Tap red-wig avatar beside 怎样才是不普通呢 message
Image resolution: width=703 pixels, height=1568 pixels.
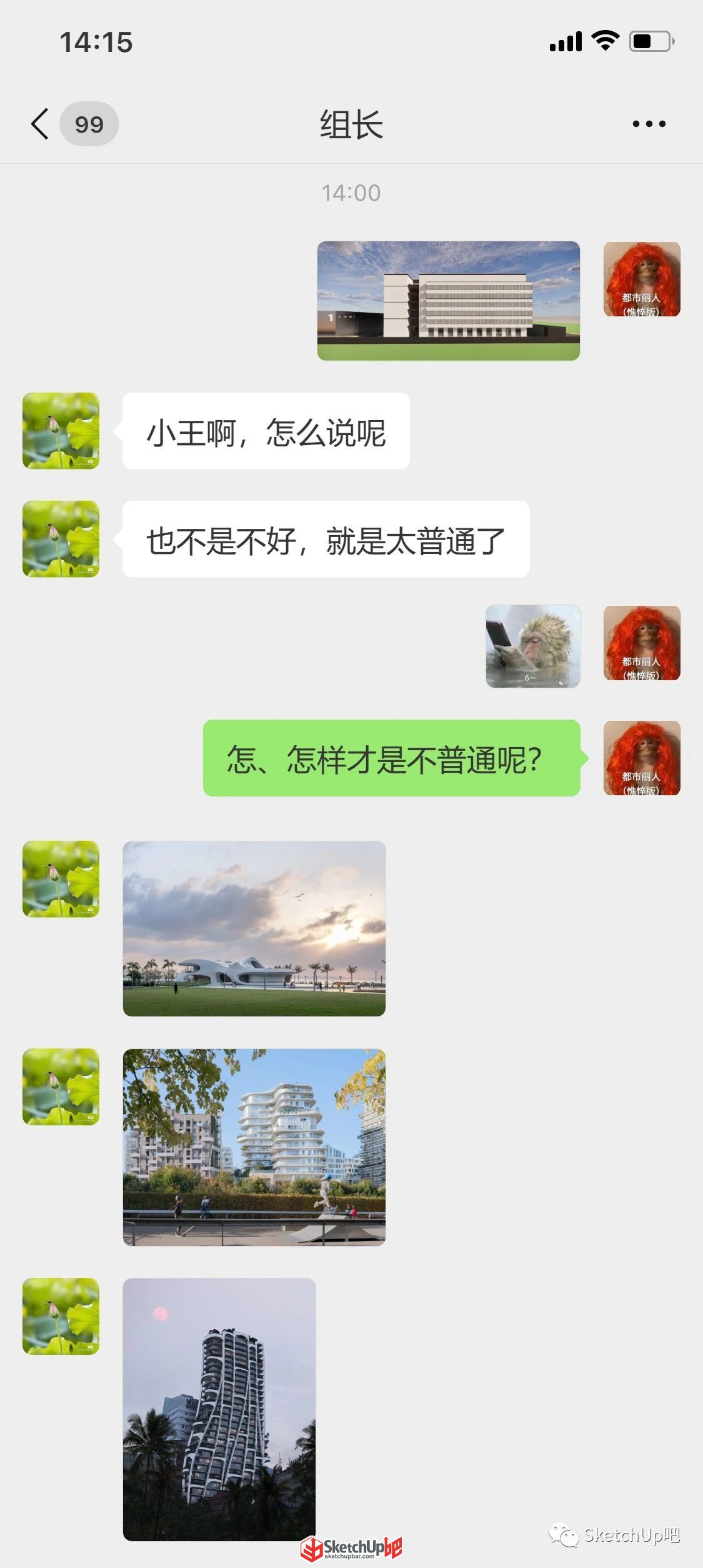(x=642, y=758)
